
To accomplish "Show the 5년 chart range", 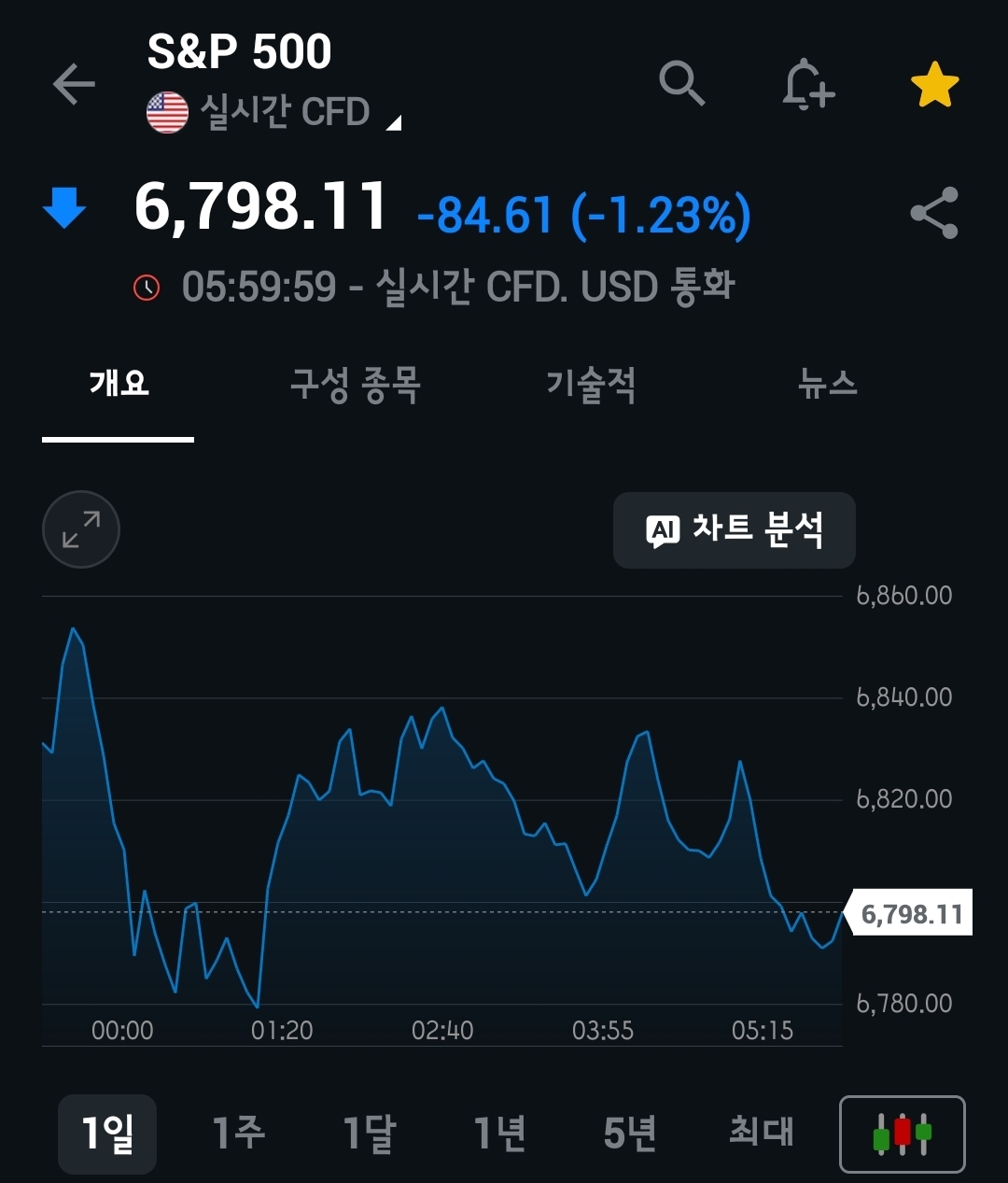I will point(630,1134).
